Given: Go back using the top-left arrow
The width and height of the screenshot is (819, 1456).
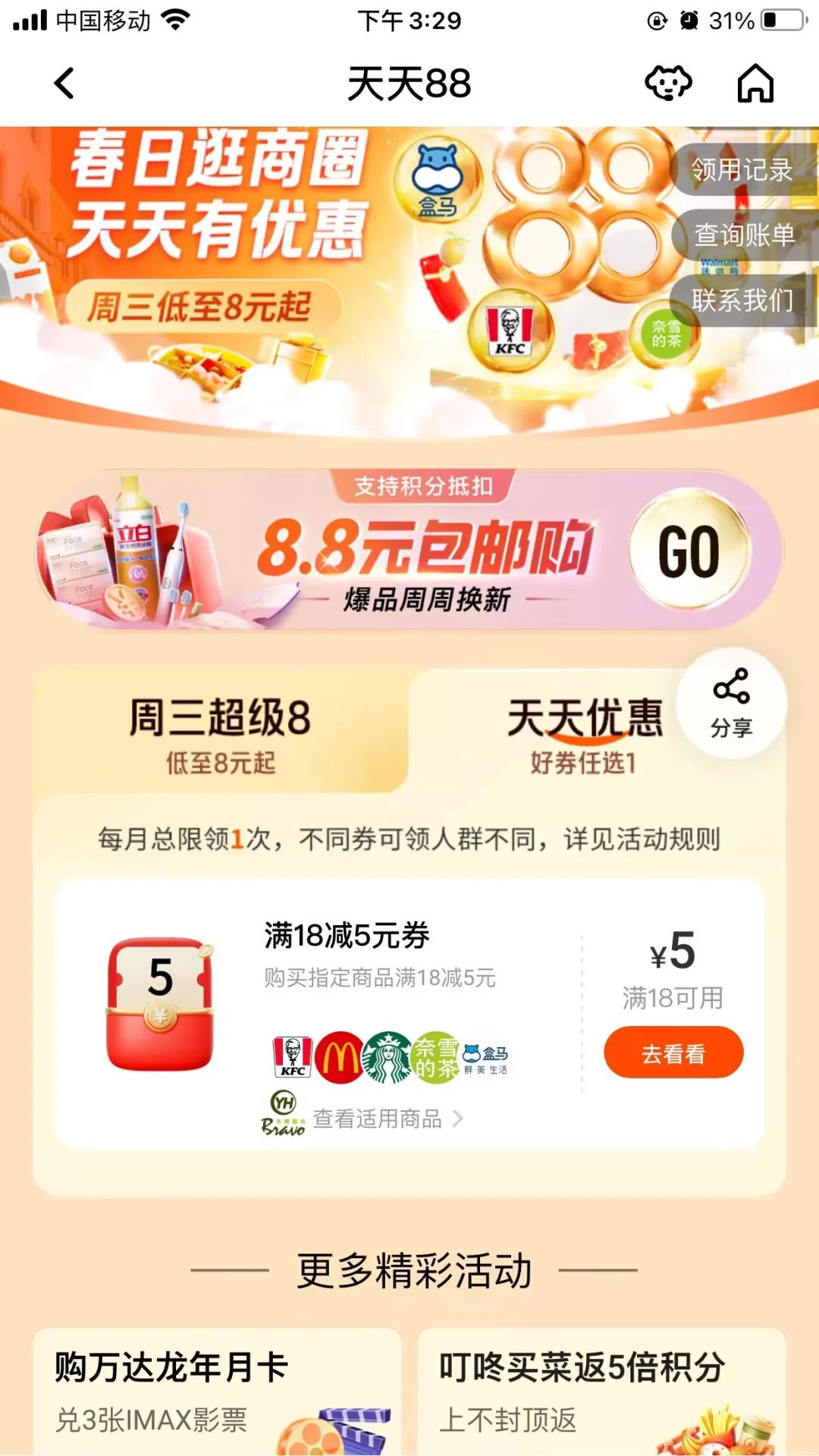Looking at the screenshot, I should coord(65,83).
